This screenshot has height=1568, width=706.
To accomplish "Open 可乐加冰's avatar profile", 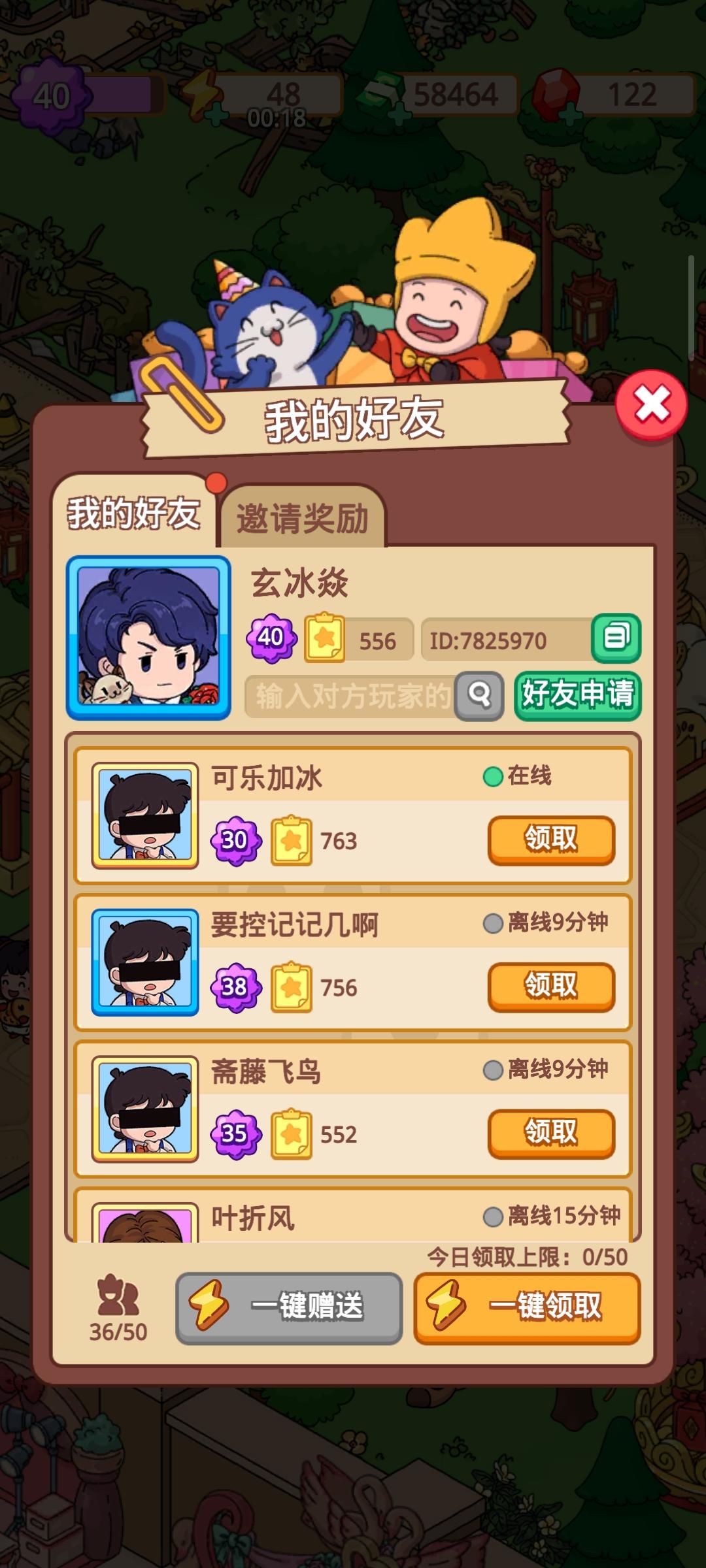I will tap(145, 815).
